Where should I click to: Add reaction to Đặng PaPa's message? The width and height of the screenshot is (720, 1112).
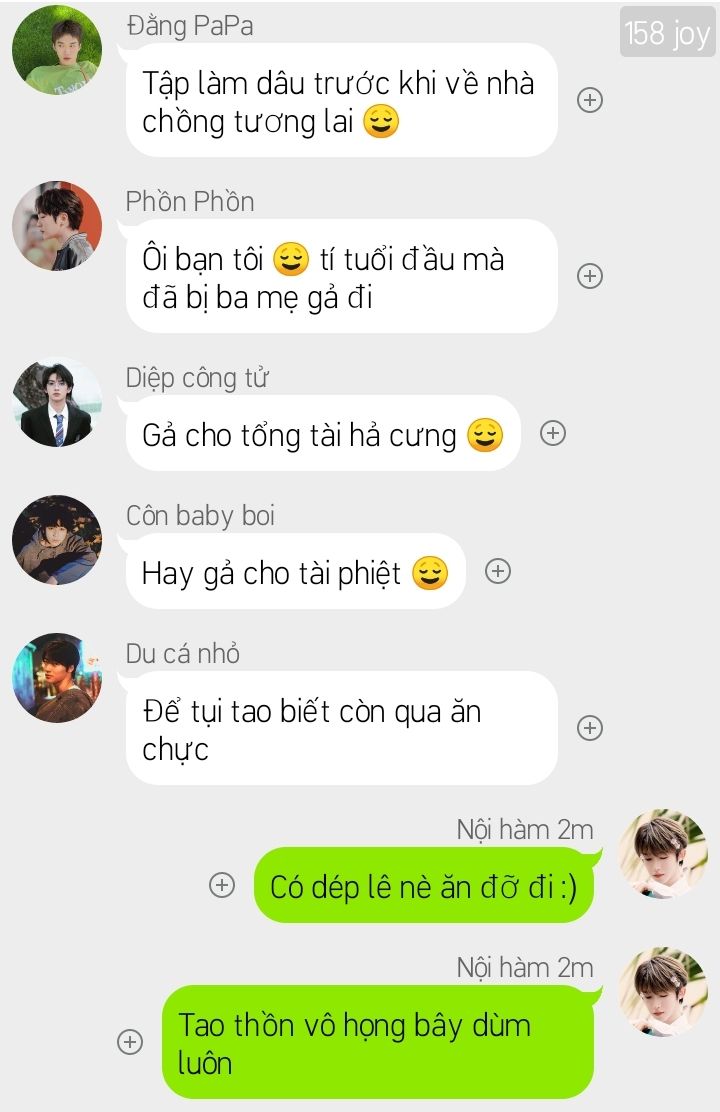tap(591, 100)
